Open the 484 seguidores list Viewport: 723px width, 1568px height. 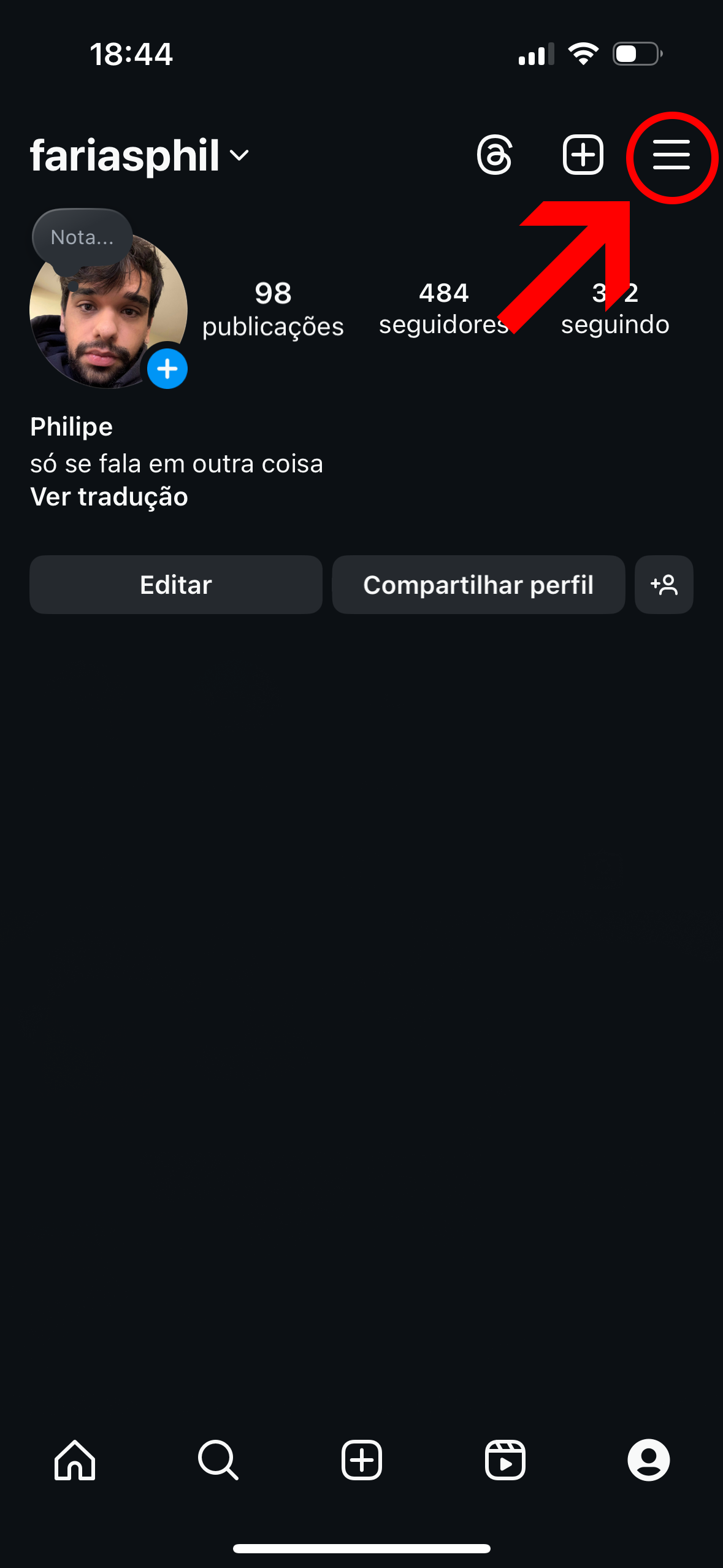[x=443, y=309]
